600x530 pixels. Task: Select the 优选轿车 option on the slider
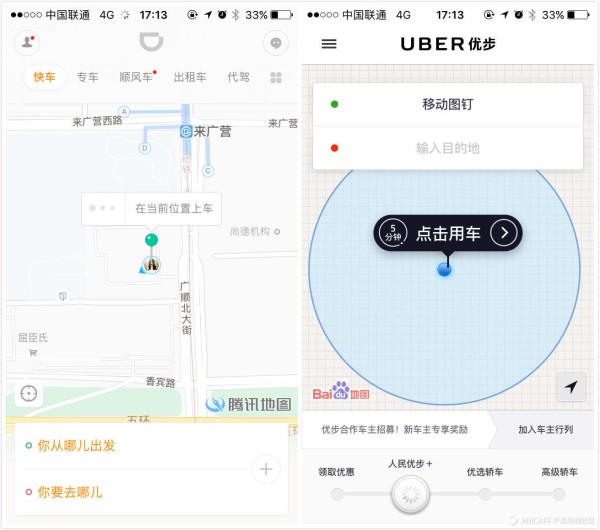485,493
